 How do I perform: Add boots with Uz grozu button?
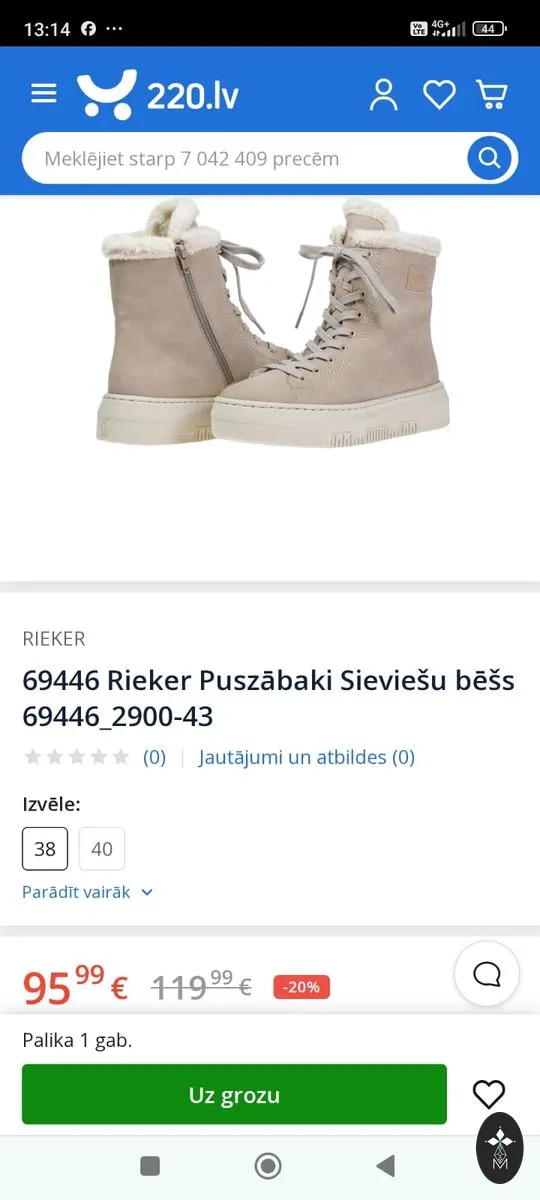(x=234, y=1094)
